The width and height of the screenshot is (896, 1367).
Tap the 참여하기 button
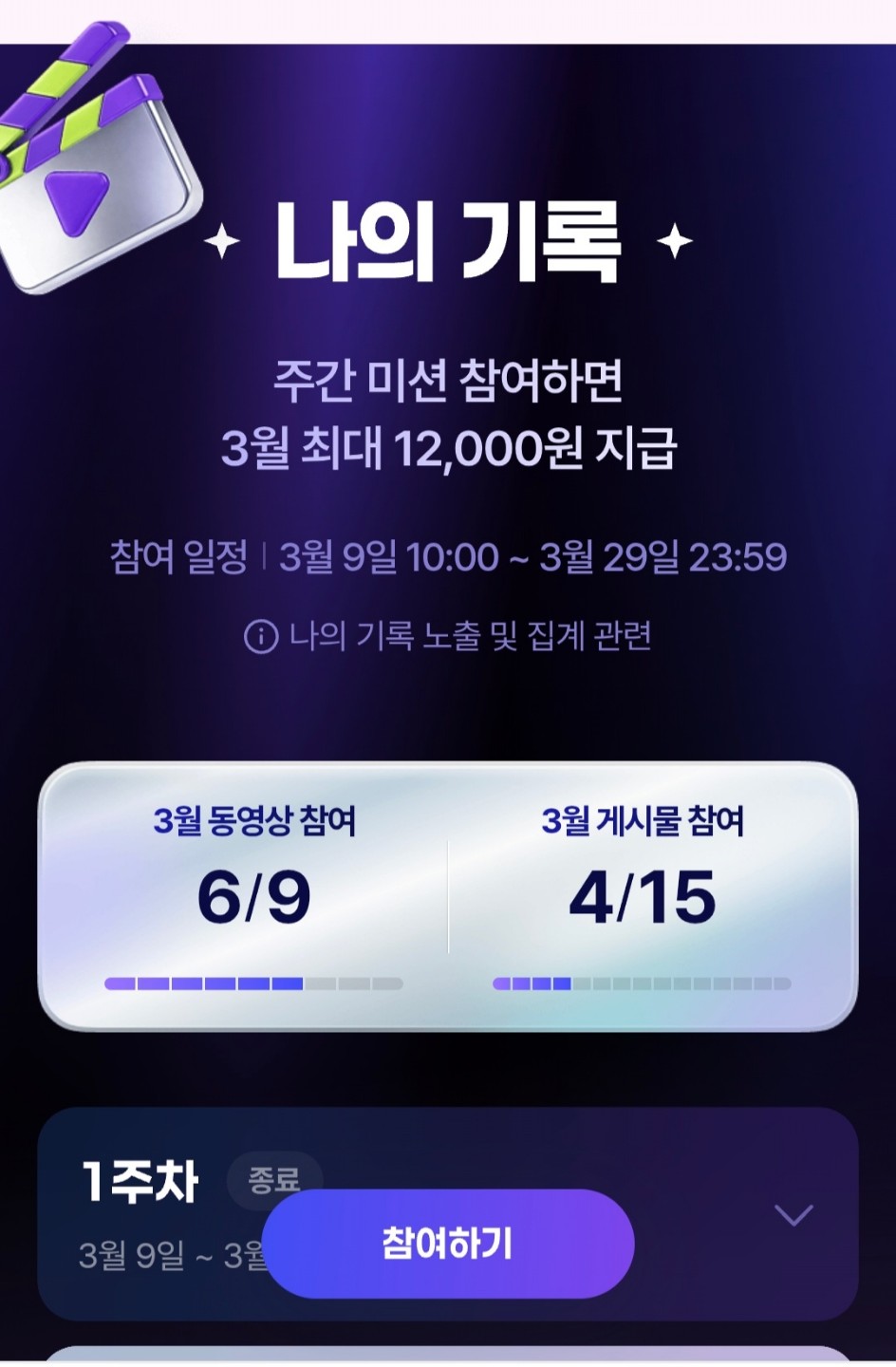[x=447, y=1244]
